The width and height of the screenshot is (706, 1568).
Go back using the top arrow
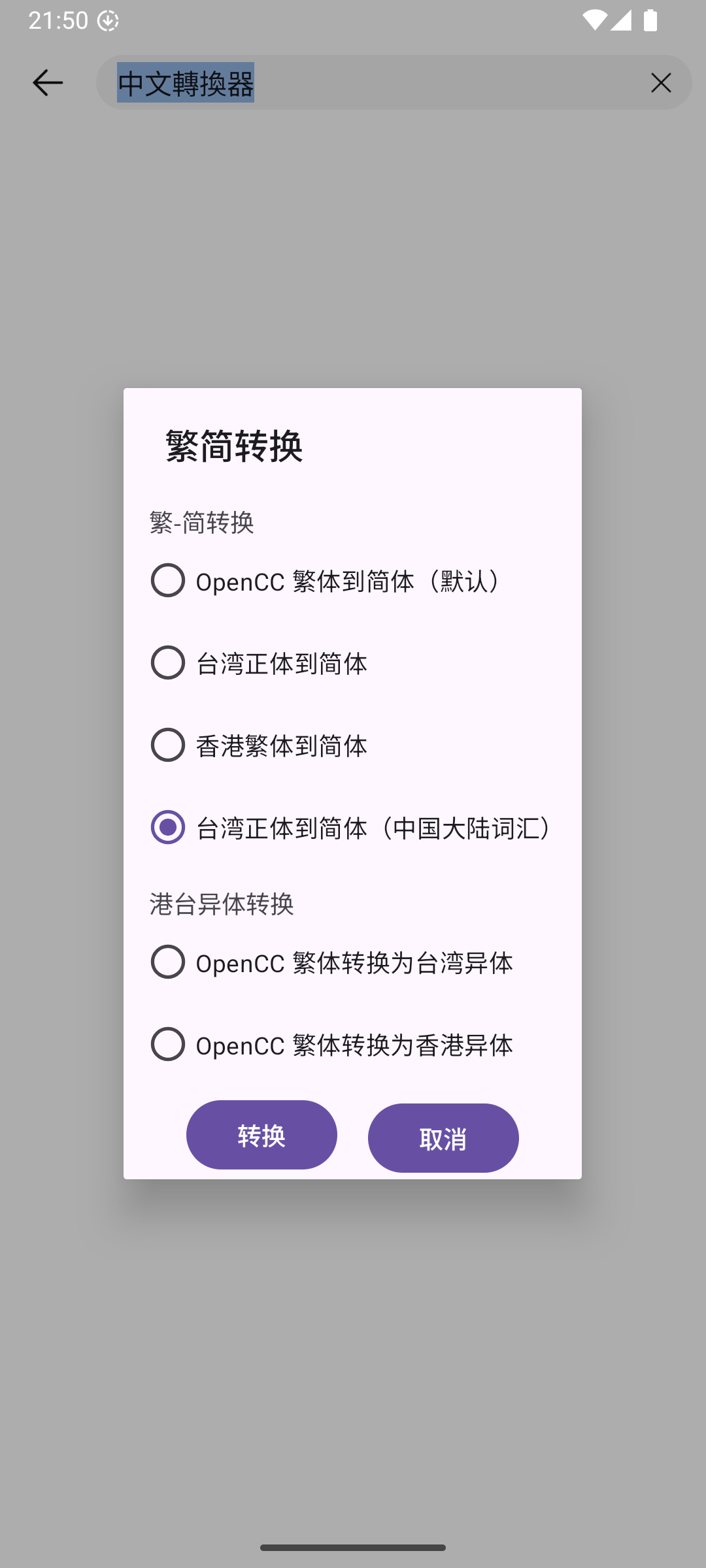tap(47, 83)
